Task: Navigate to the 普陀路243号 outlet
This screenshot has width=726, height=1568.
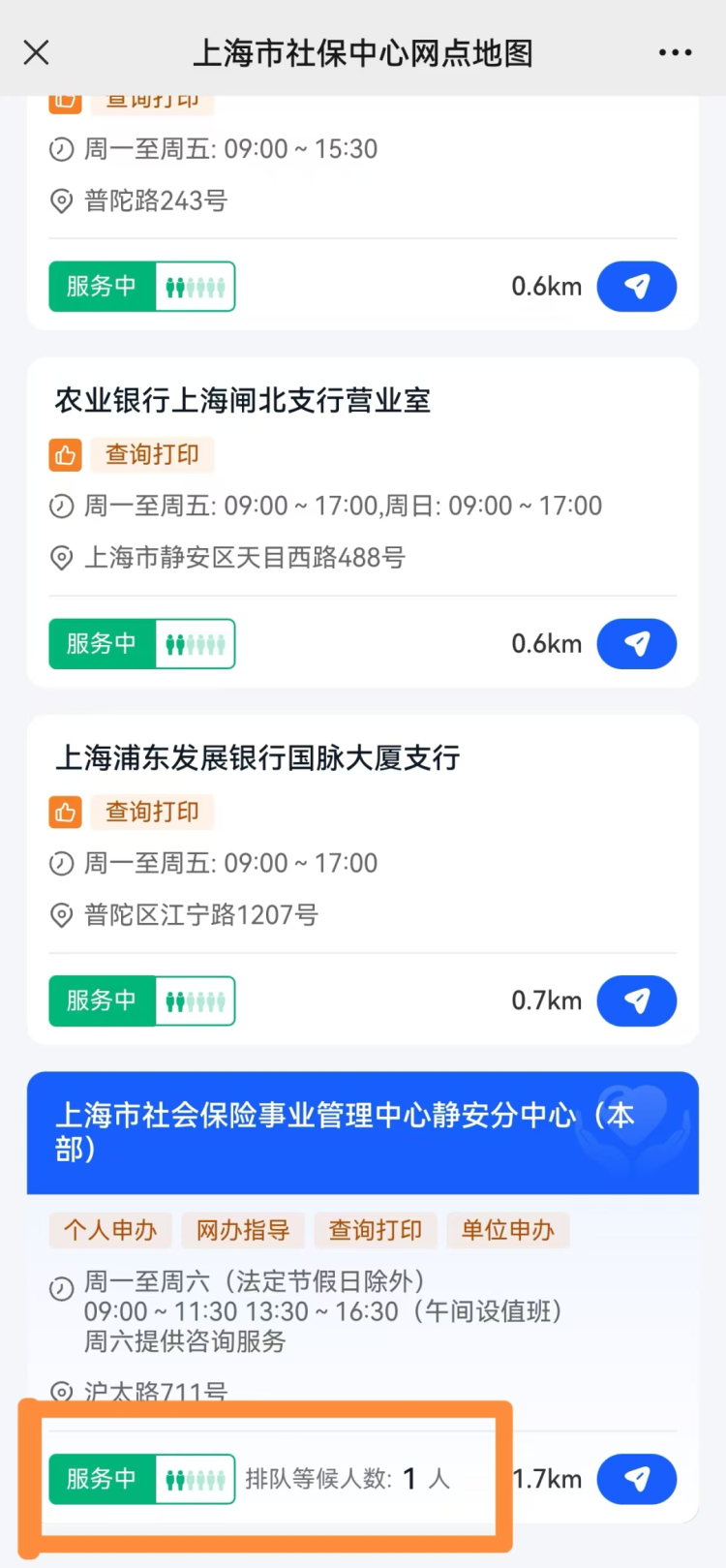Action: click(636, 287)
